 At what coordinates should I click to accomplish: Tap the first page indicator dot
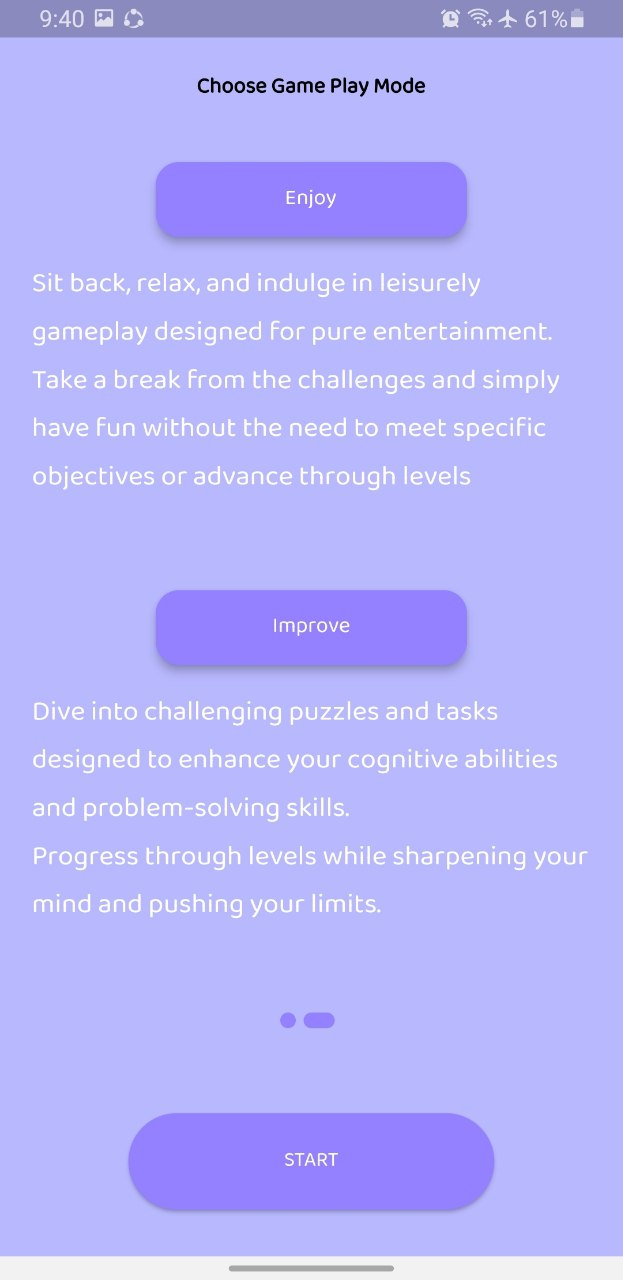288,1020
